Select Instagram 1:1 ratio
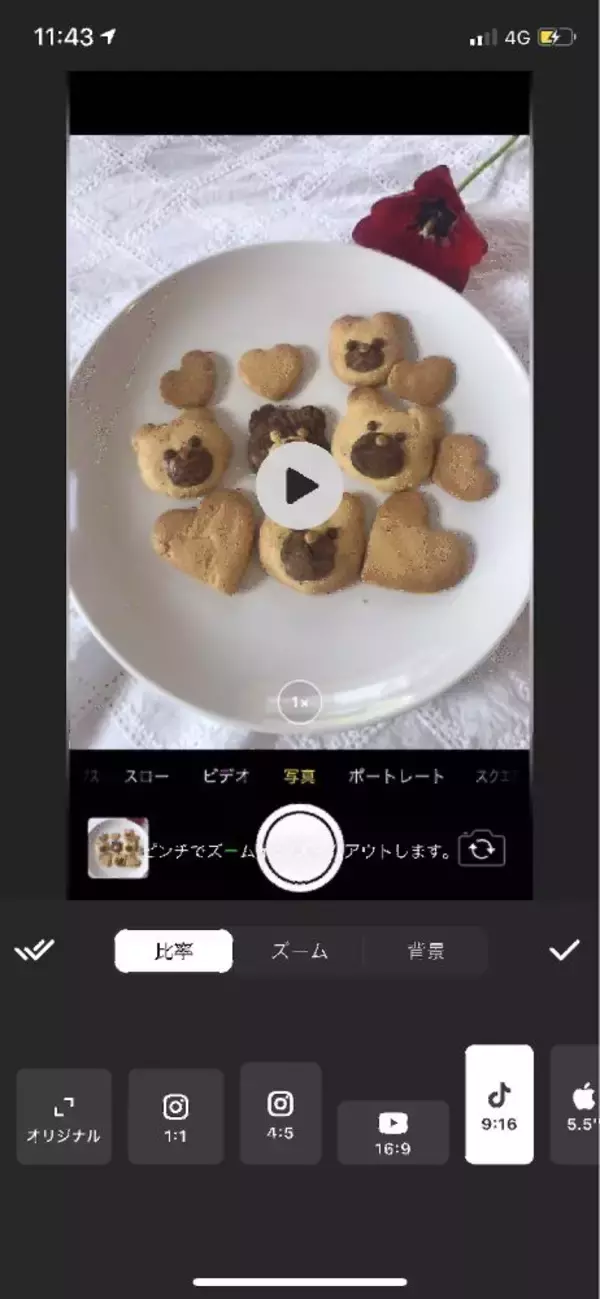Image resolution: width=600 pixels, height=1299 pixels. click(175, 1116)
